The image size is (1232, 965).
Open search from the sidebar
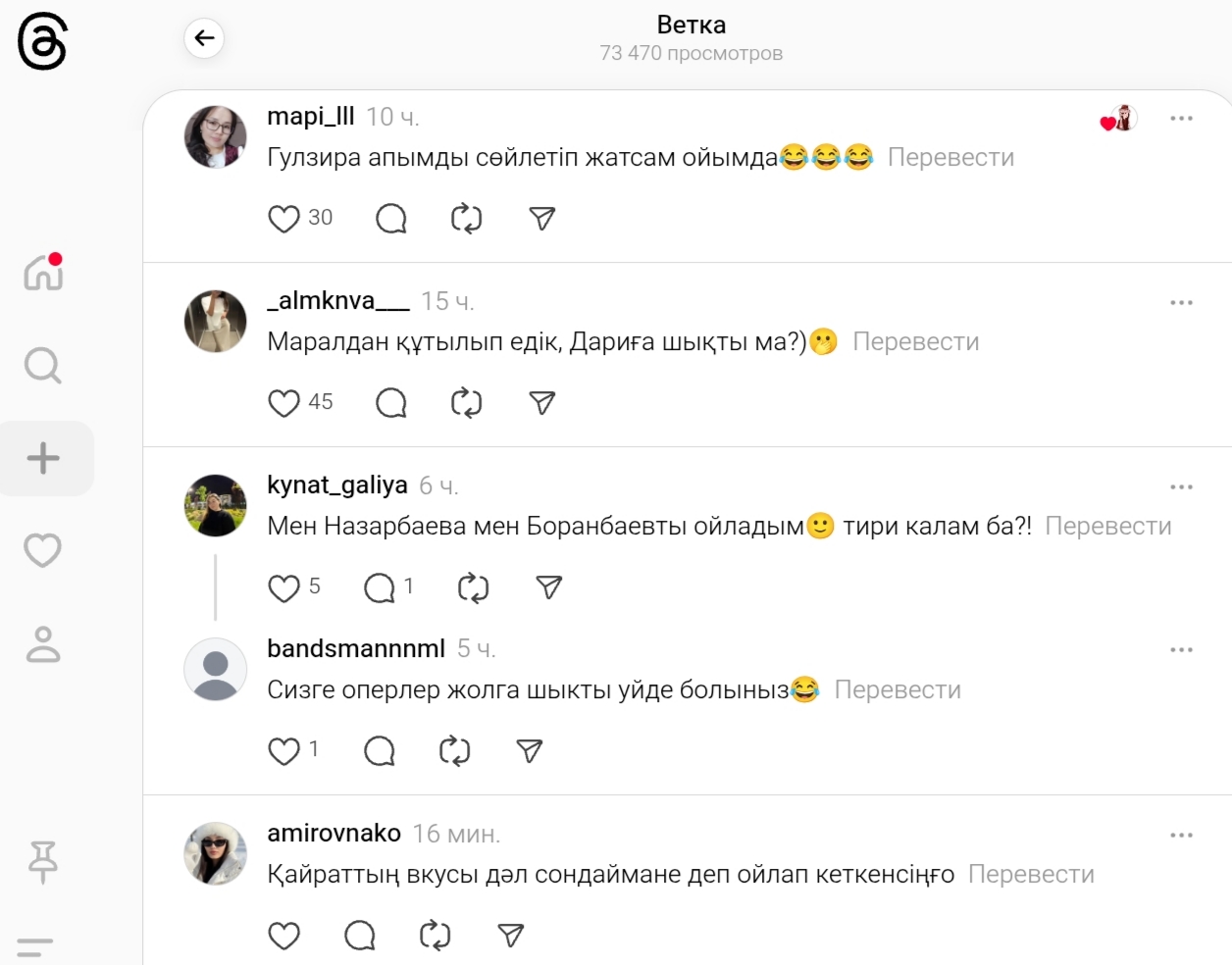click(43, 366)
